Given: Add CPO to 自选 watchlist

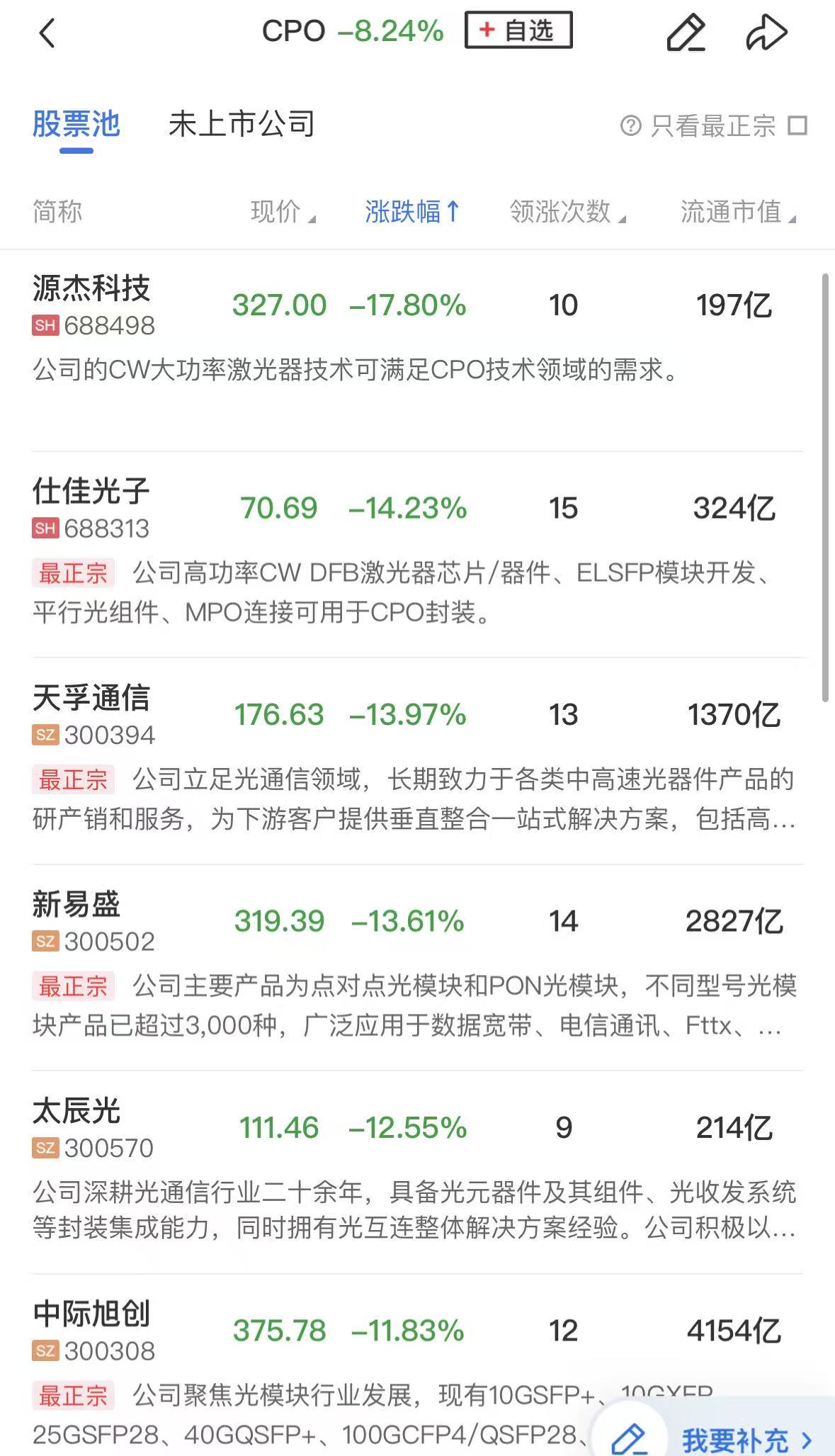Looking at the screenshot, I should coord(518,30).
